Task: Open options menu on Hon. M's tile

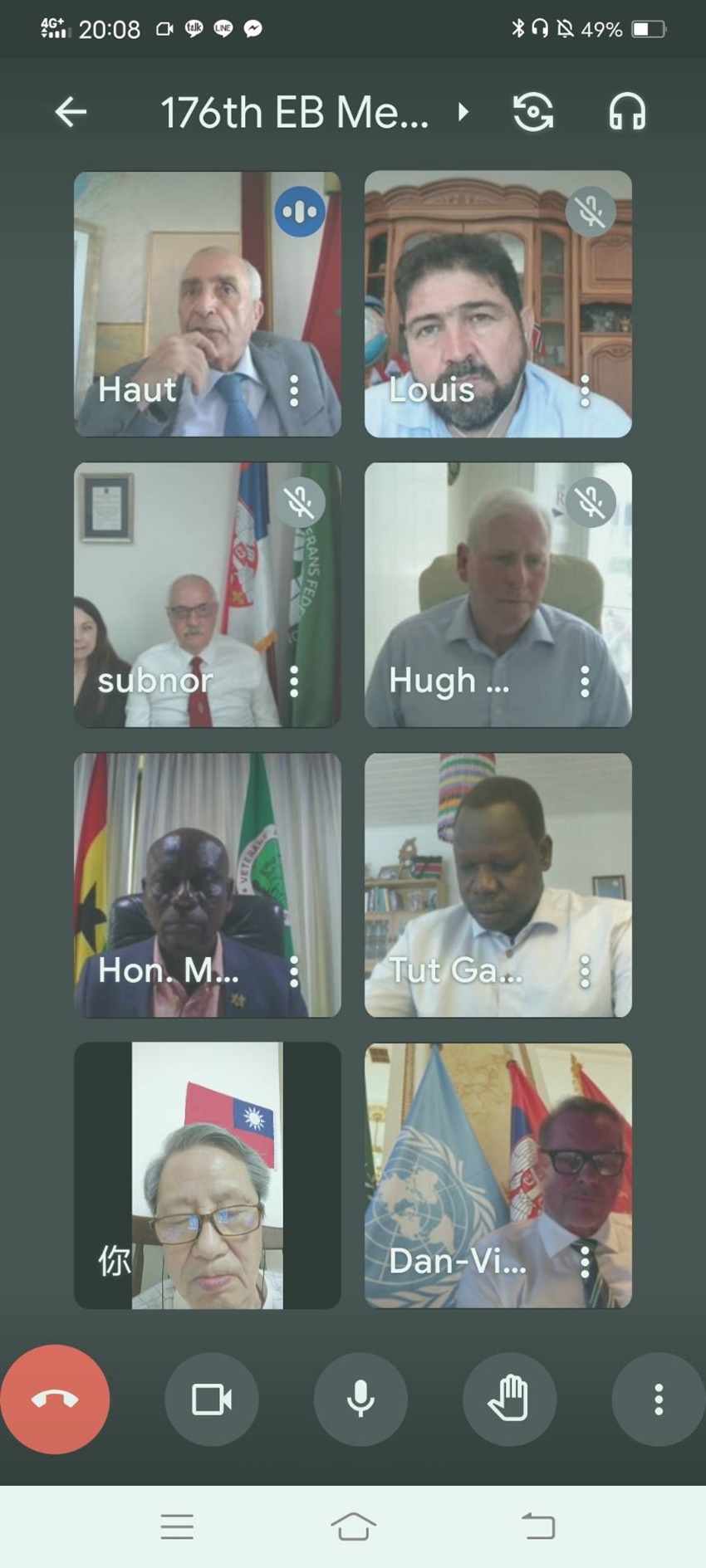Action: click(x=294, y=971)
